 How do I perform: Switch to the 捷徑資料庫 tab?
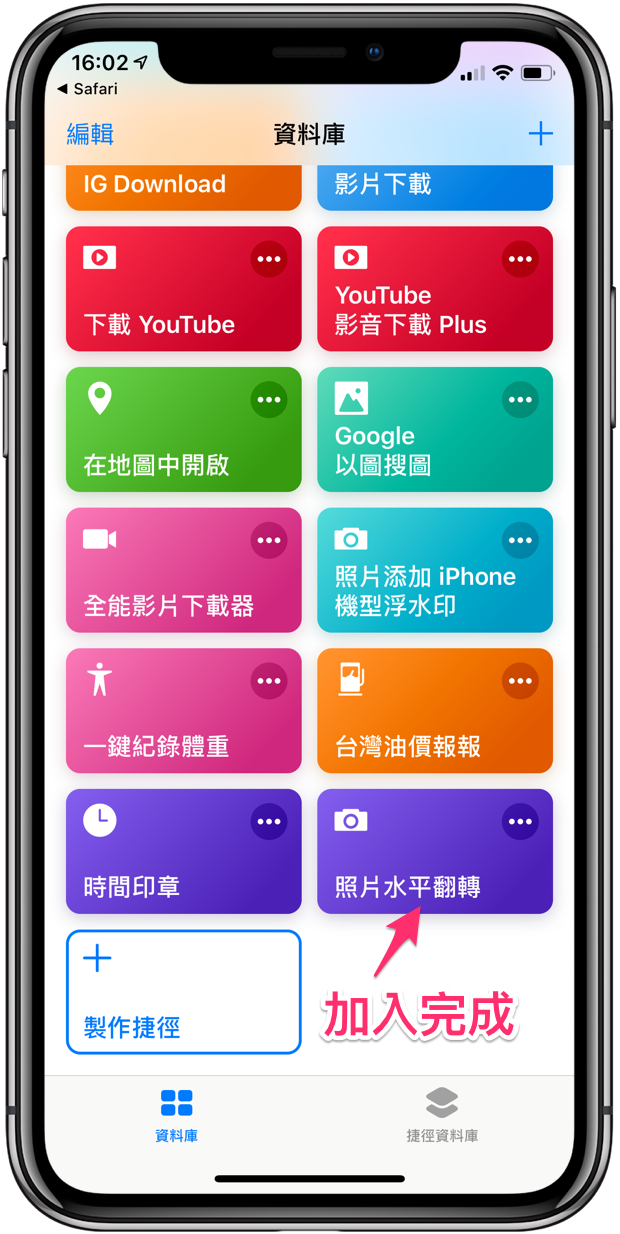click(442, 1115)
